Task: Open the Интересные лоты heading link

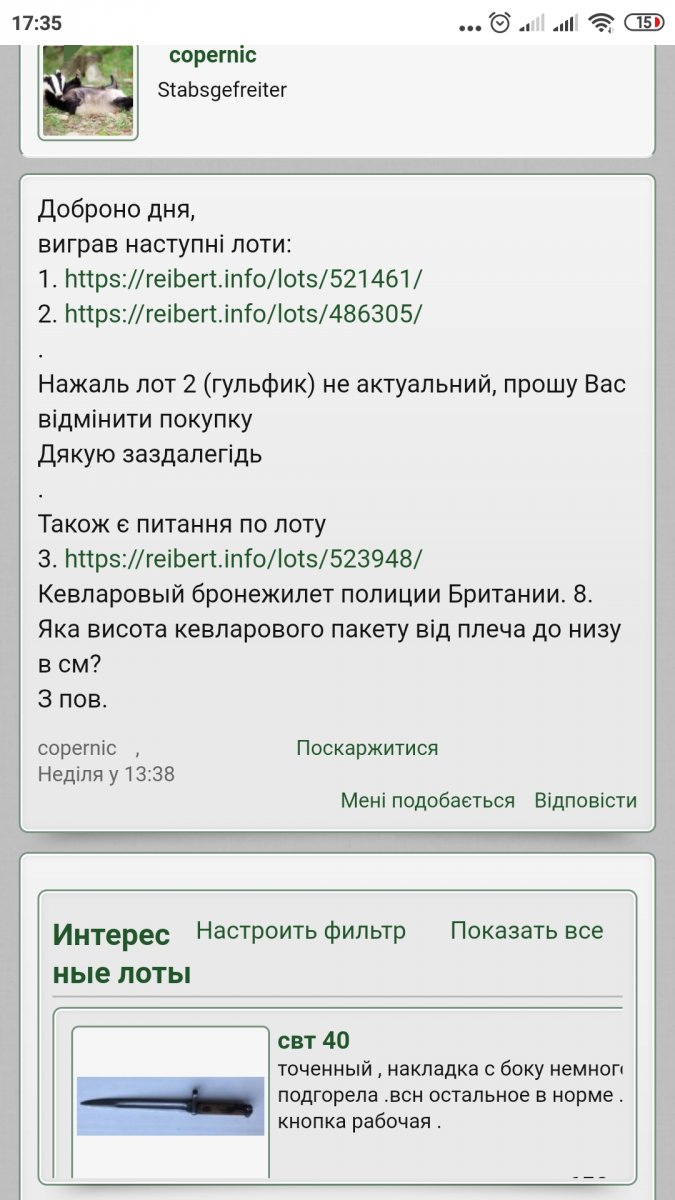Action: 120,953
